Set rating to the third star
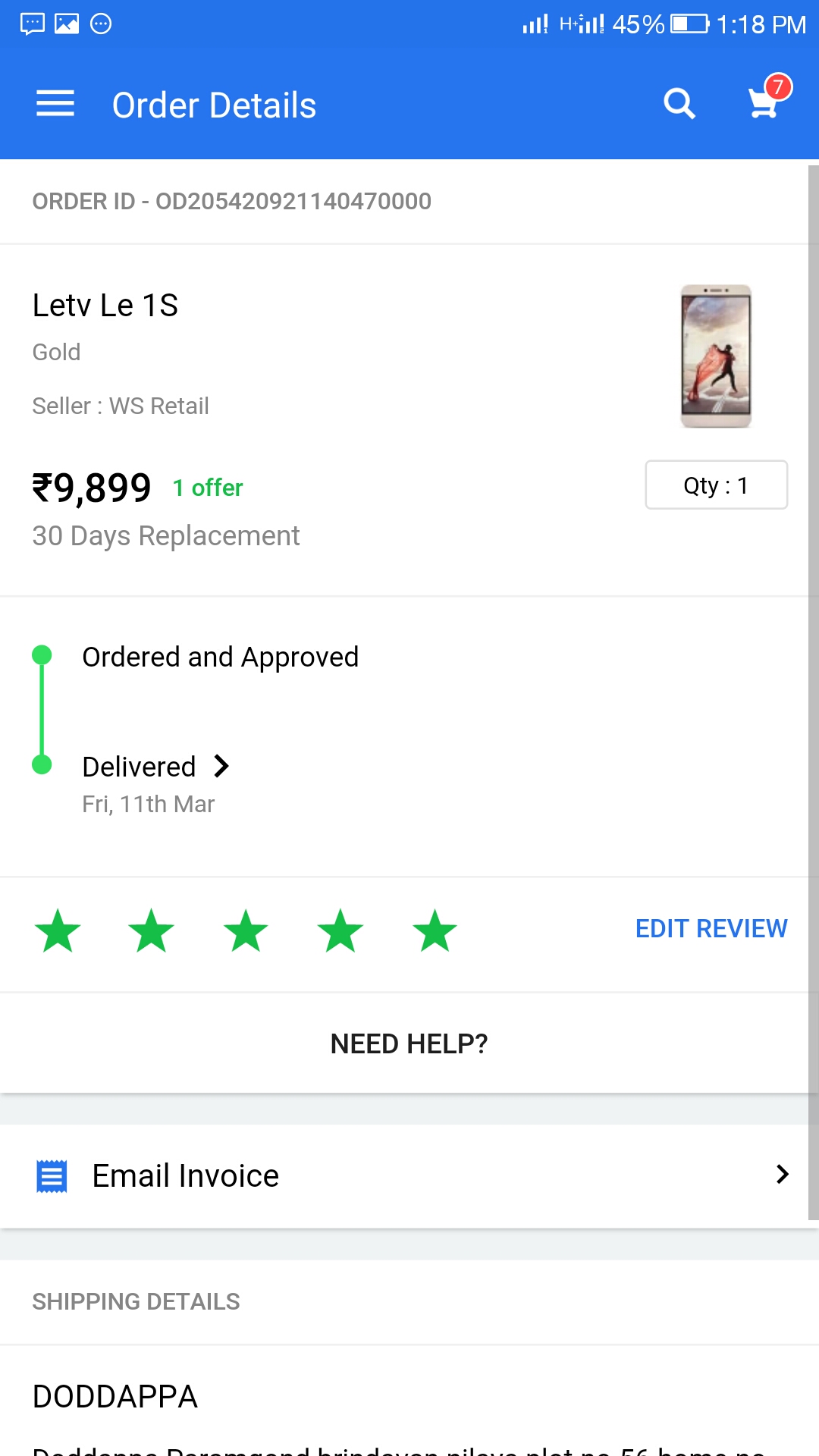The width and height of the screenshot is (819, 1456). pos(246,930)
